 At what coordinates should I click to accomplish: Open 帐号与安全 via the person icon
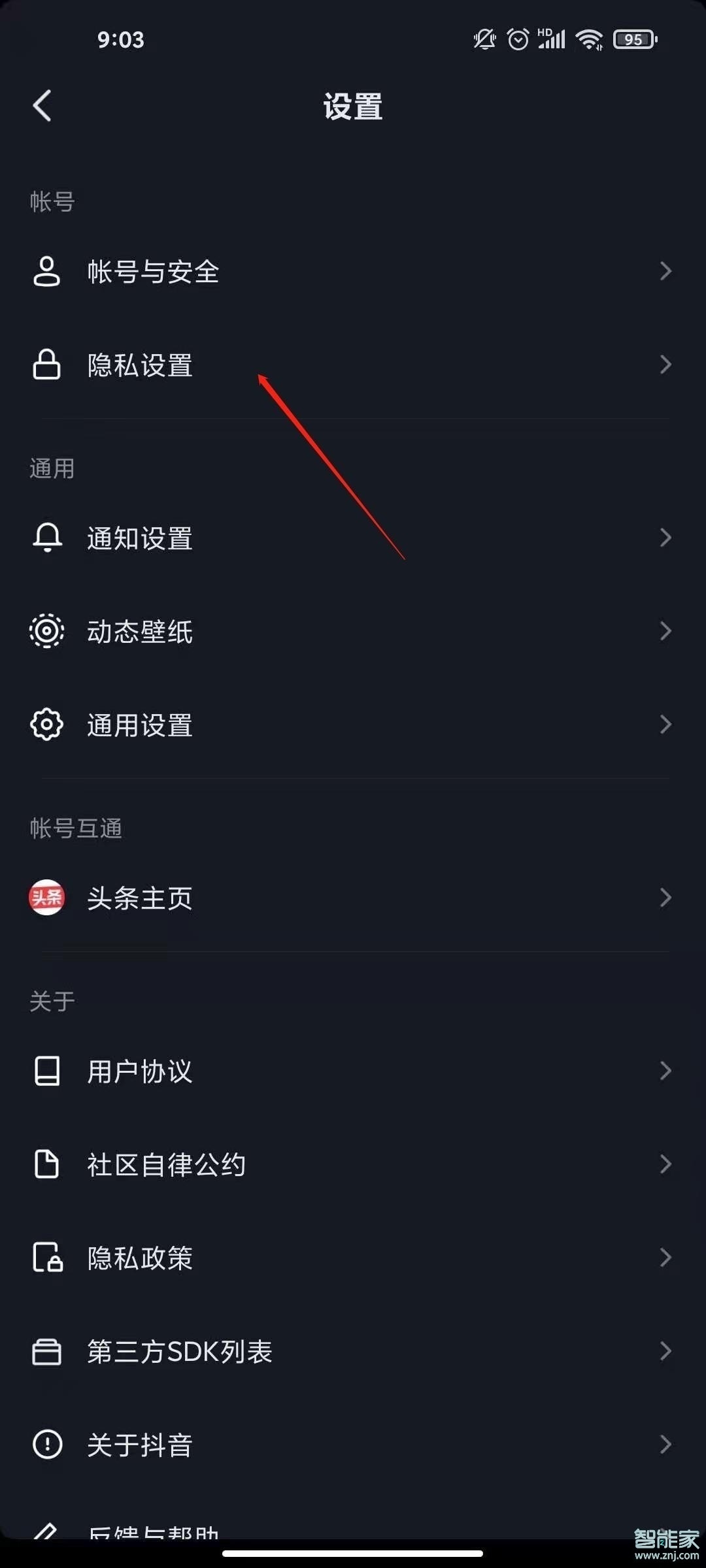[x=46, y=271]
